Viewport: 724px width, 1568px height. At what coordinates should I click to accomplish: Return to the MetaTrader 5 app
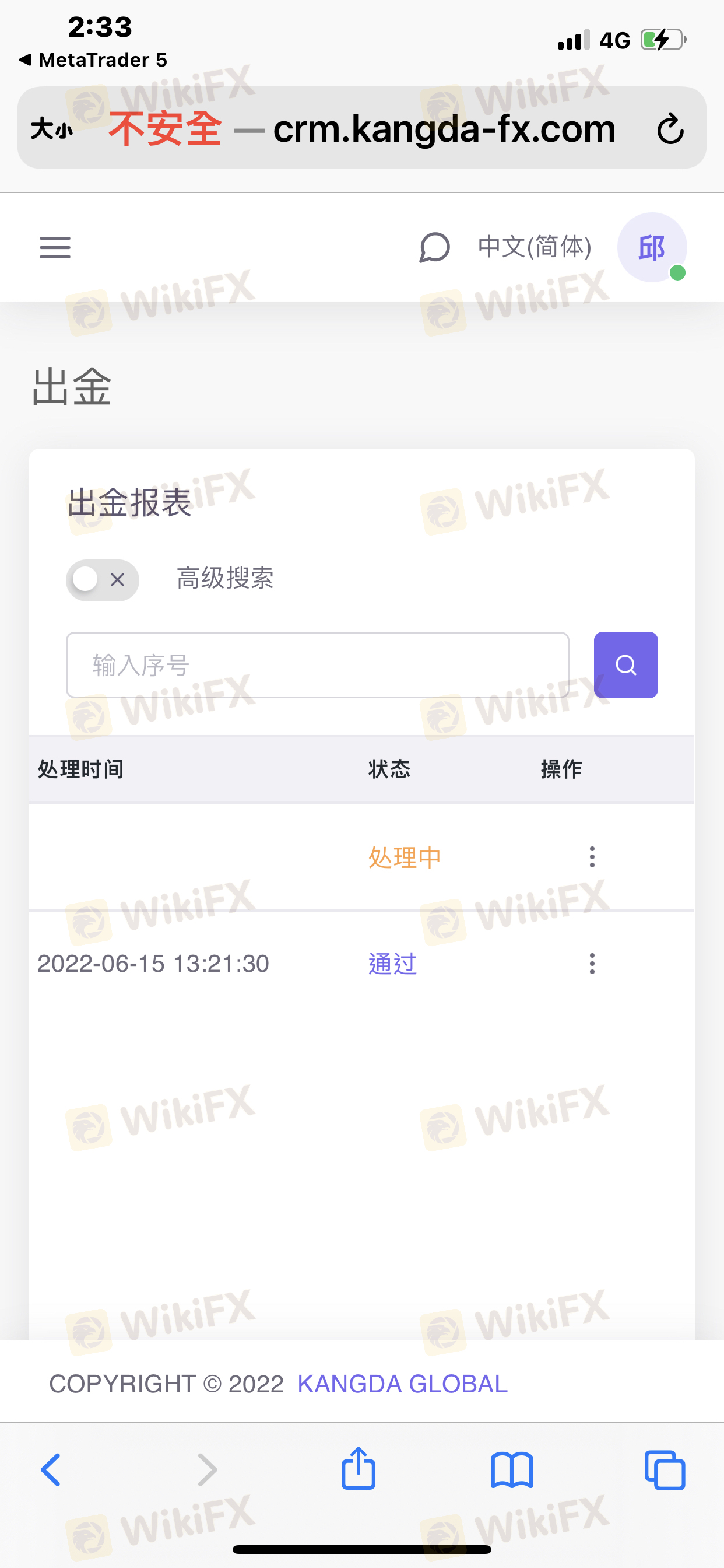[93, 60]
